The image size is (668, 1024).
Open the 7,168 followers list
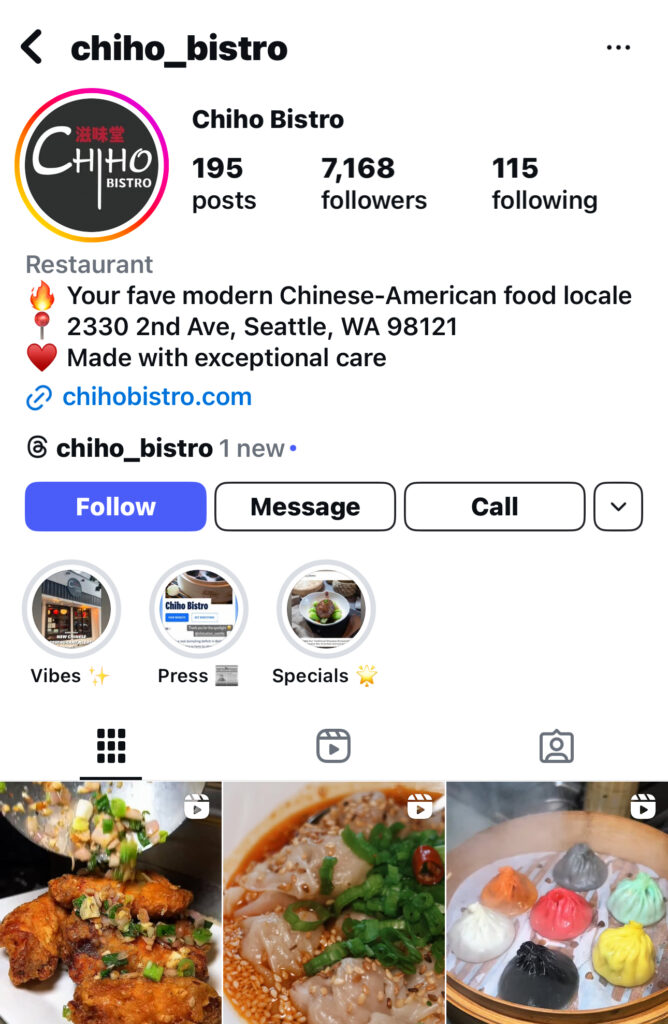(x=373, y=183)
